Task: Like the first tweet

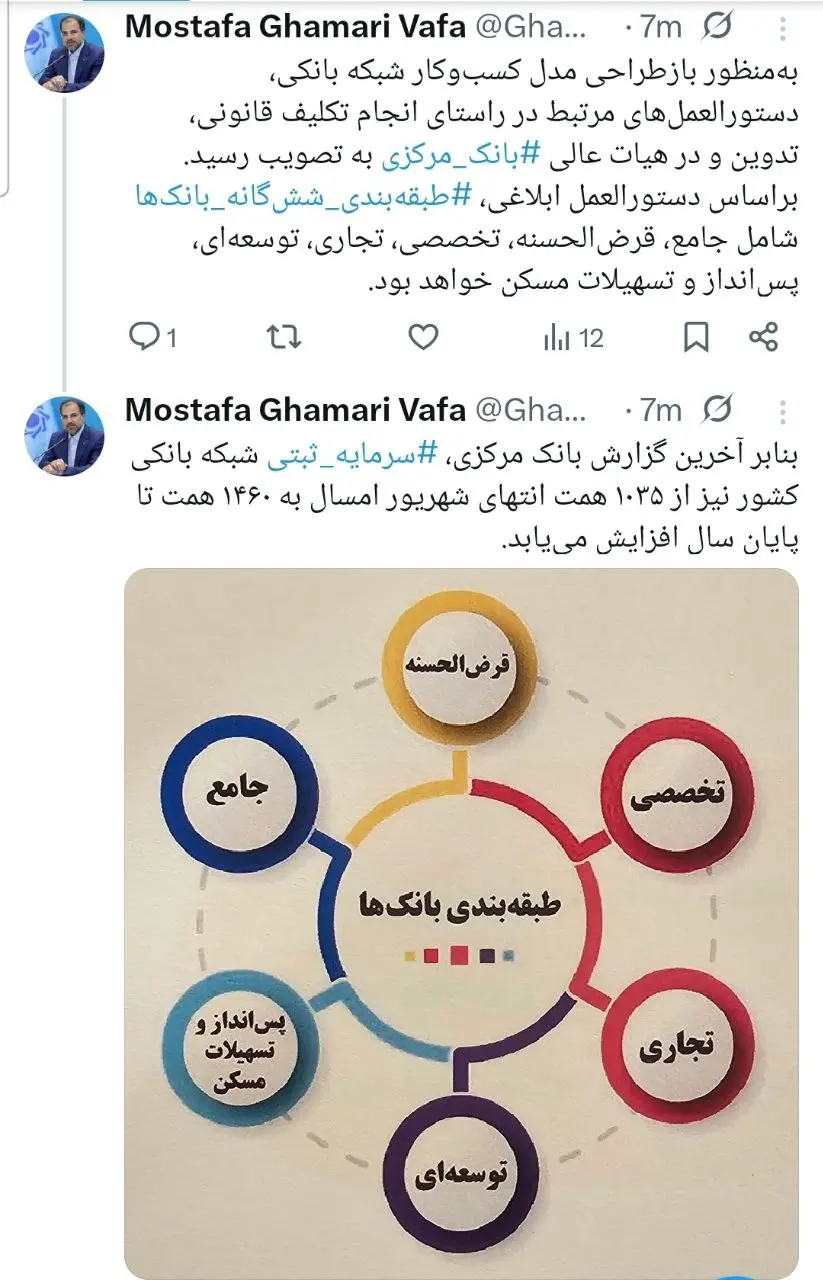Action: tap(424, 337)
